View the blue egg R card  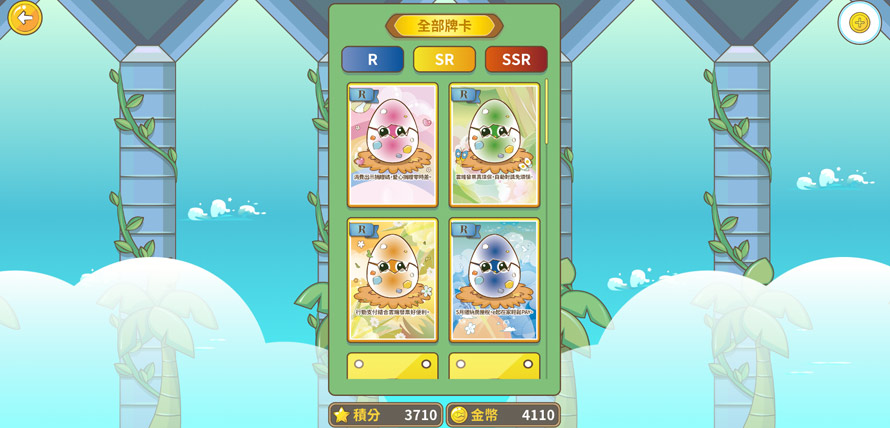[x=494, y=279]
